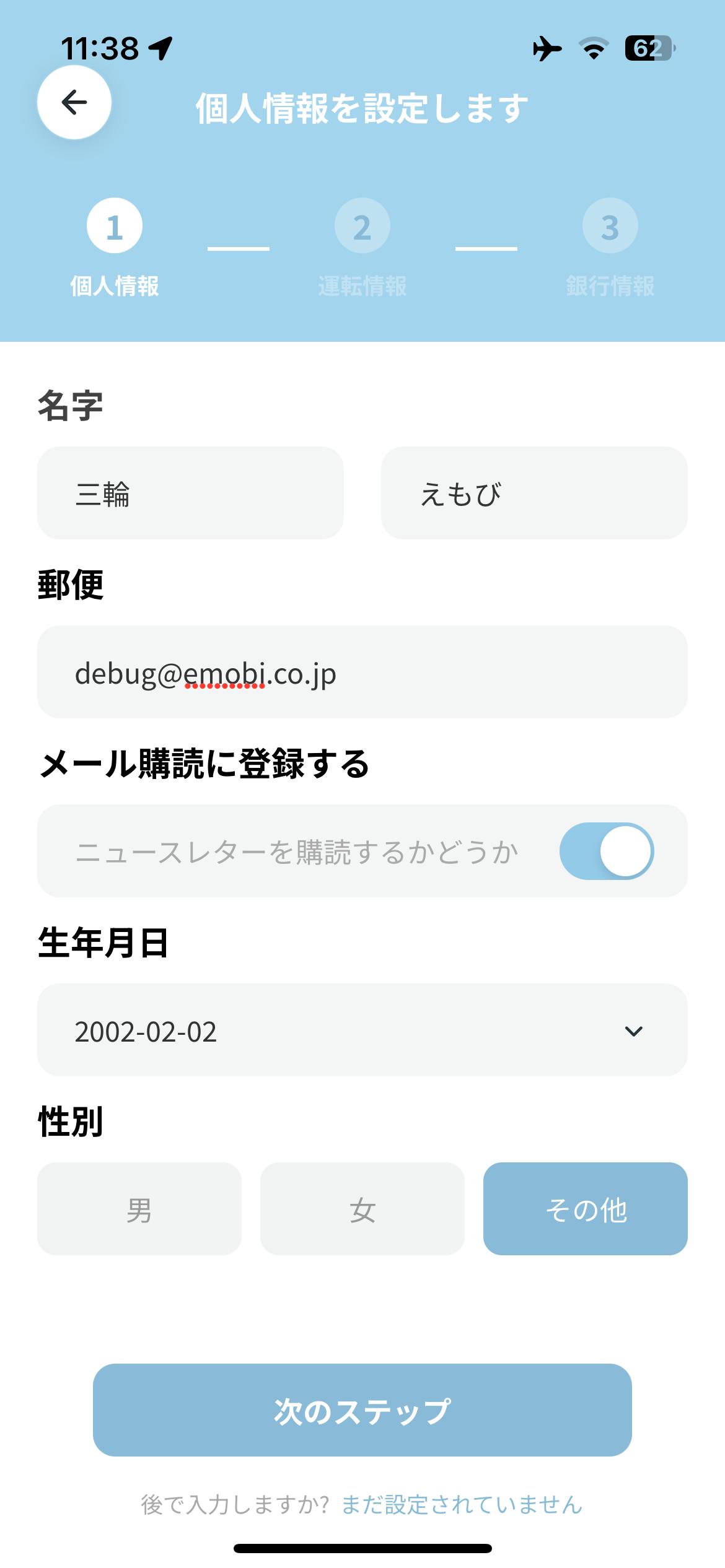The width and height of the screenshot is (725, 1568).
Task: Tap the debug@emobi.co.jp email field
Action: (x=362, y=673)
